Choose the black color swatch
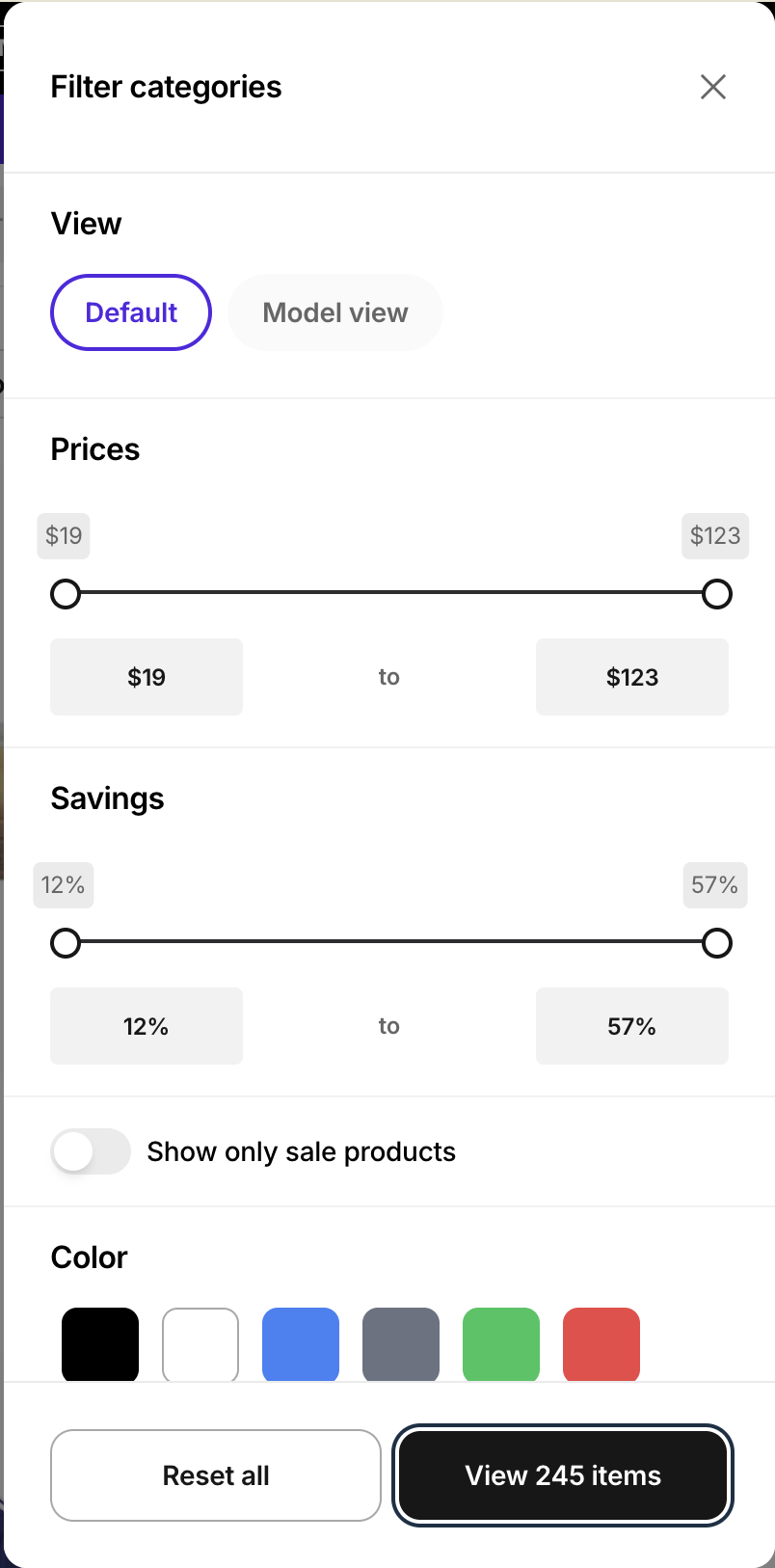The width and height of the screenshot is (775, 1568). 100,1343
